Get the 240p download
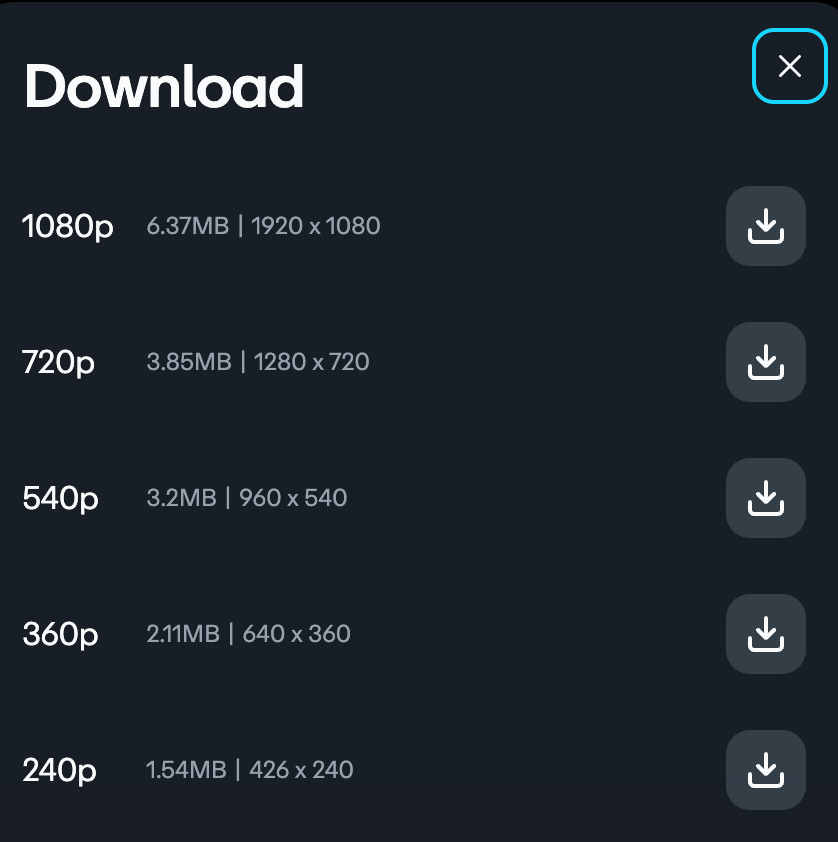This screenshot has height=842, width=838. point(765,770)
